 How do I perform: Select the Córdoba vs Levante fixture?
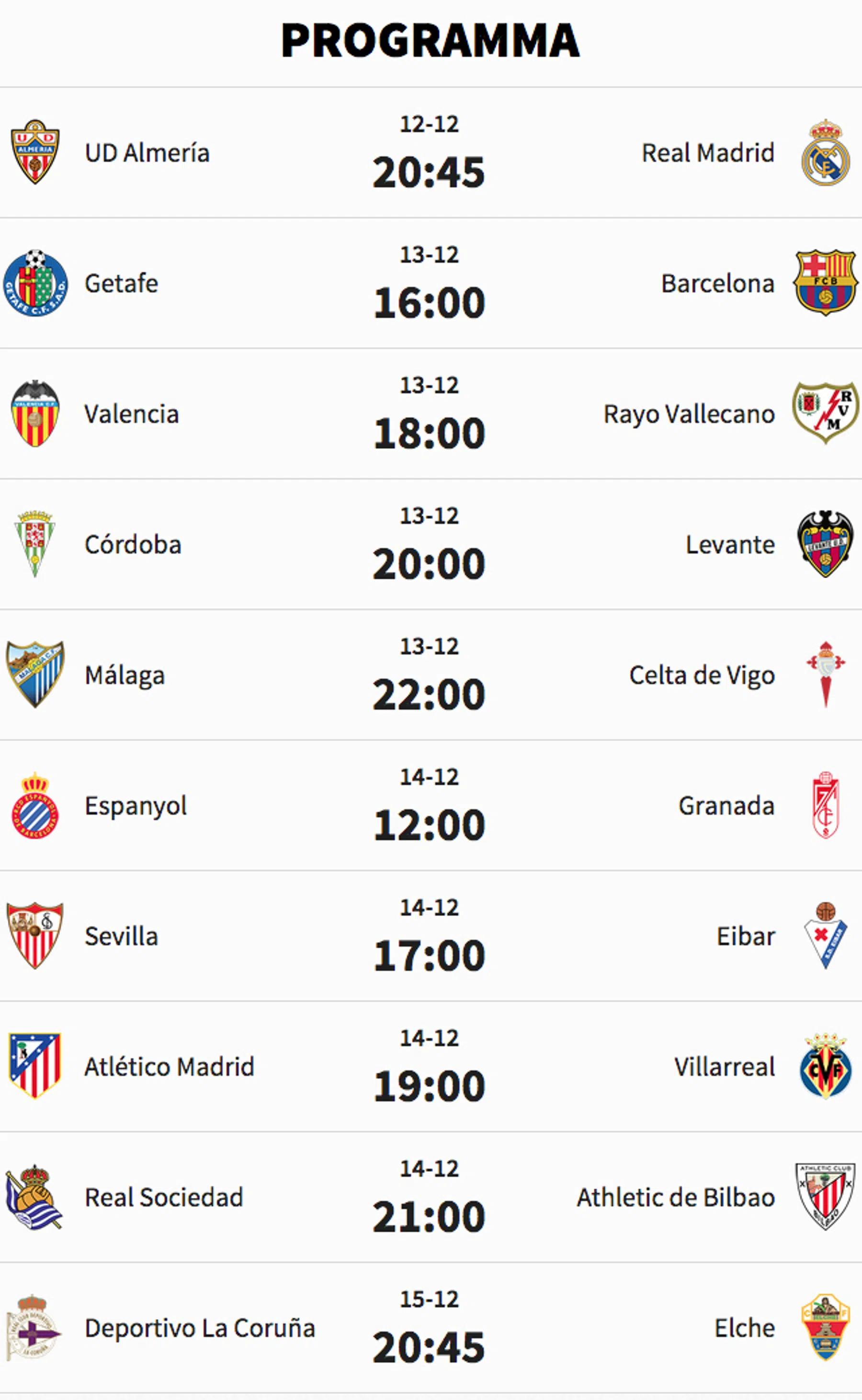[429, 544]
